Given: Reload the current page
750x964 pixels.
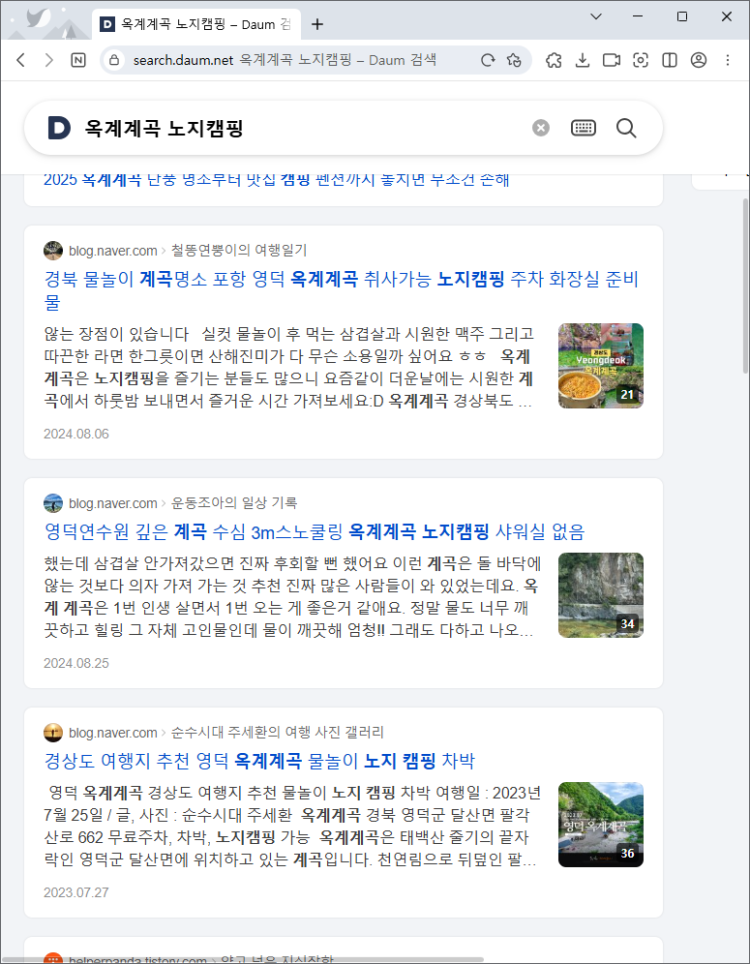Looking at the screenshot, I should [488, 60].
